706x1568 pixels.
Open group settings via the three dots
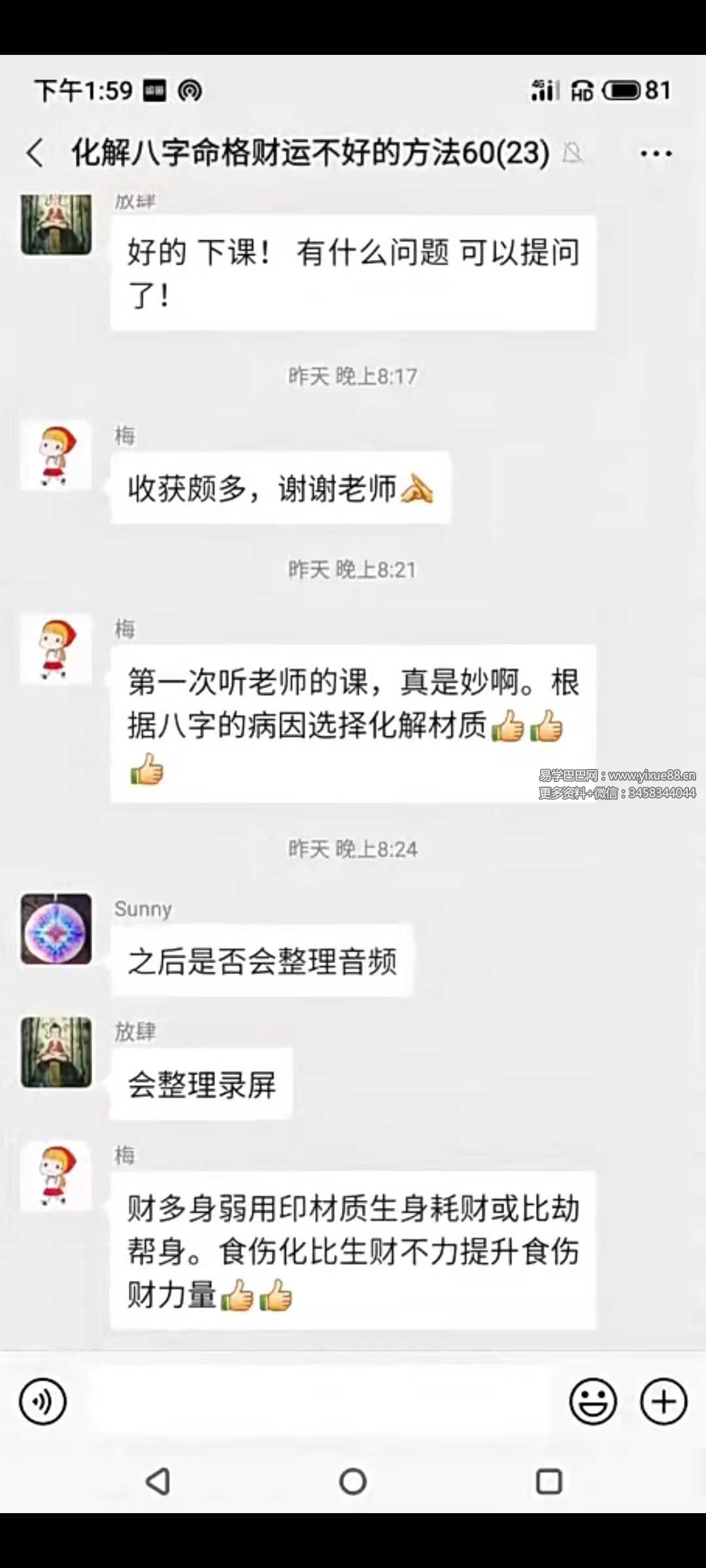point(656,152)
